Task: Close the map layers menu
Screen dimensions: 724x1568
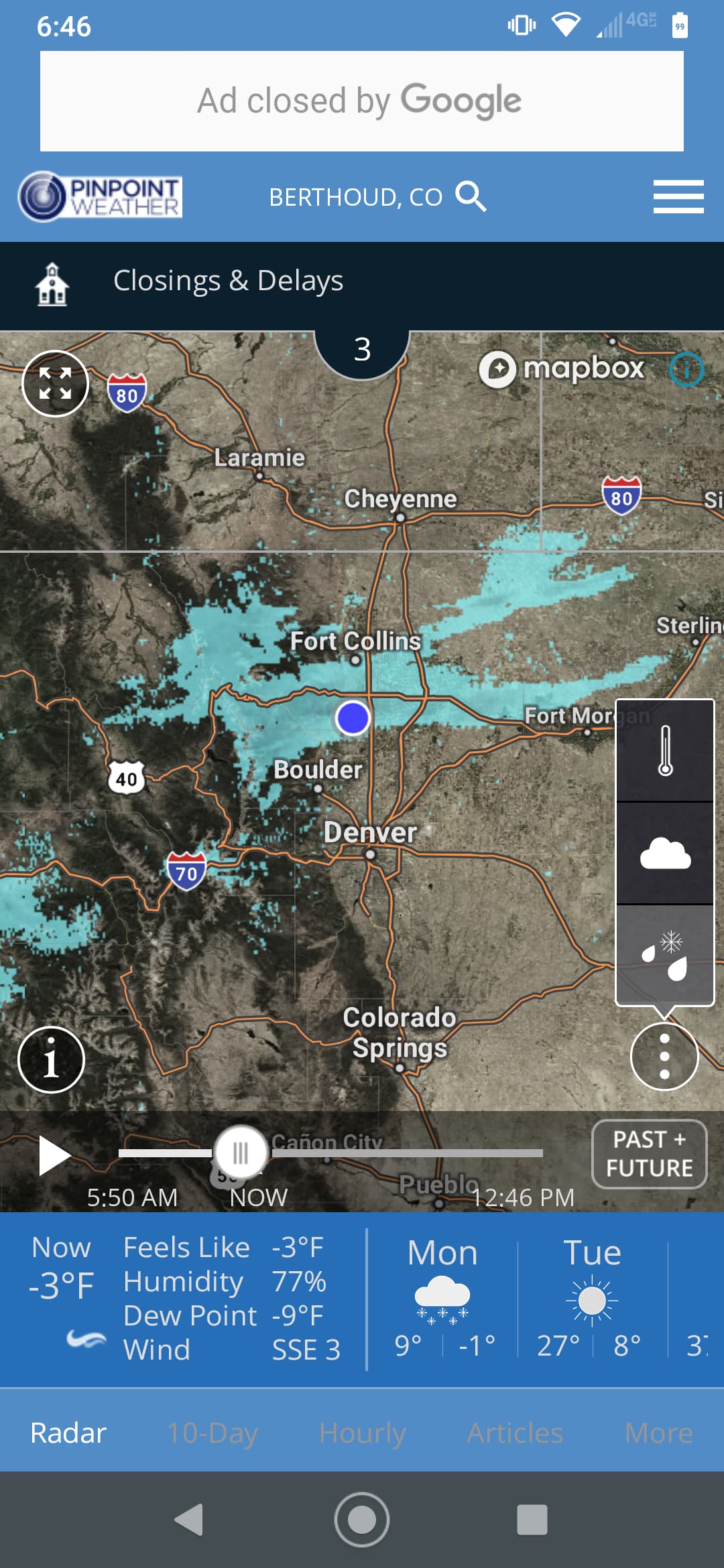Action: 664,1057
